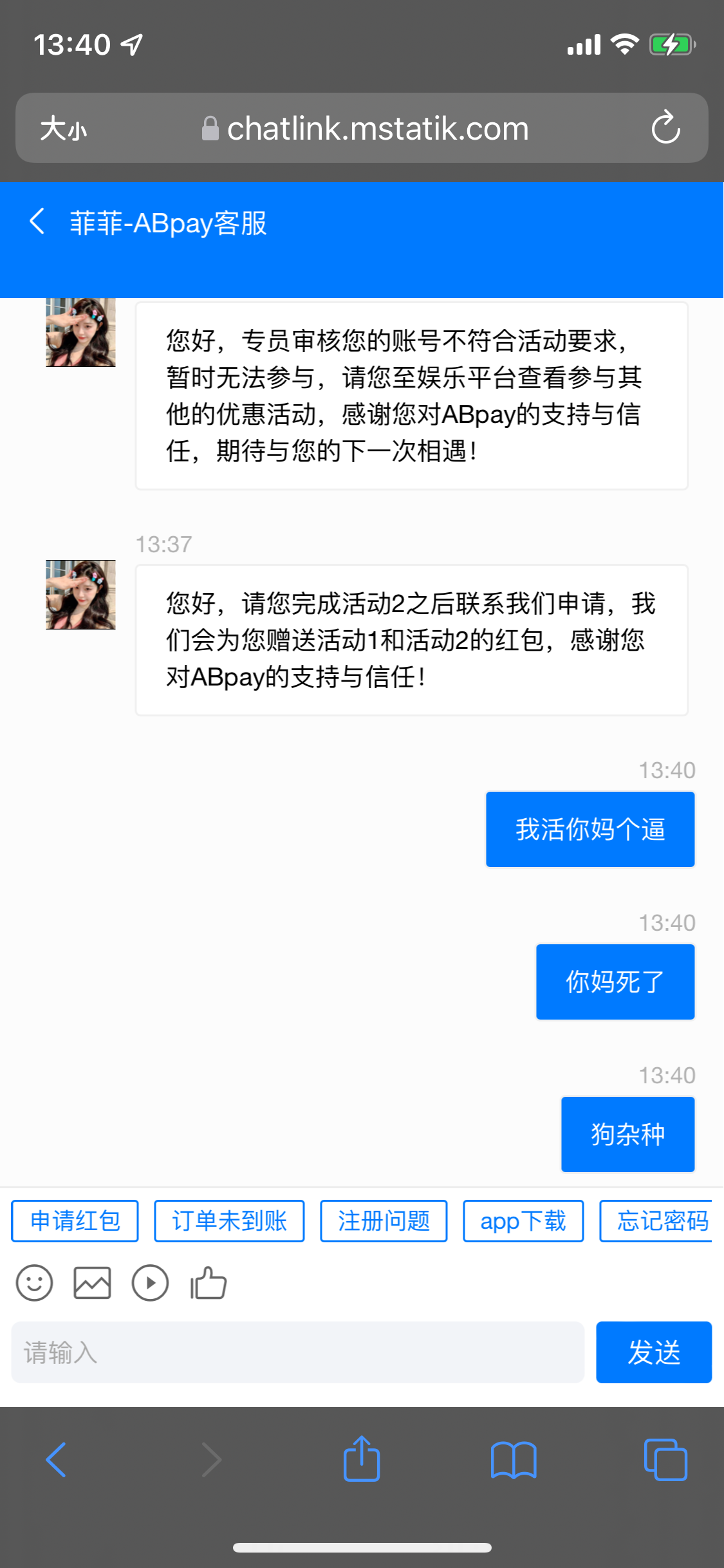Focus the 请输入 message field
This screenshot has width=724, height=1568.
(x=297, y=1352)
